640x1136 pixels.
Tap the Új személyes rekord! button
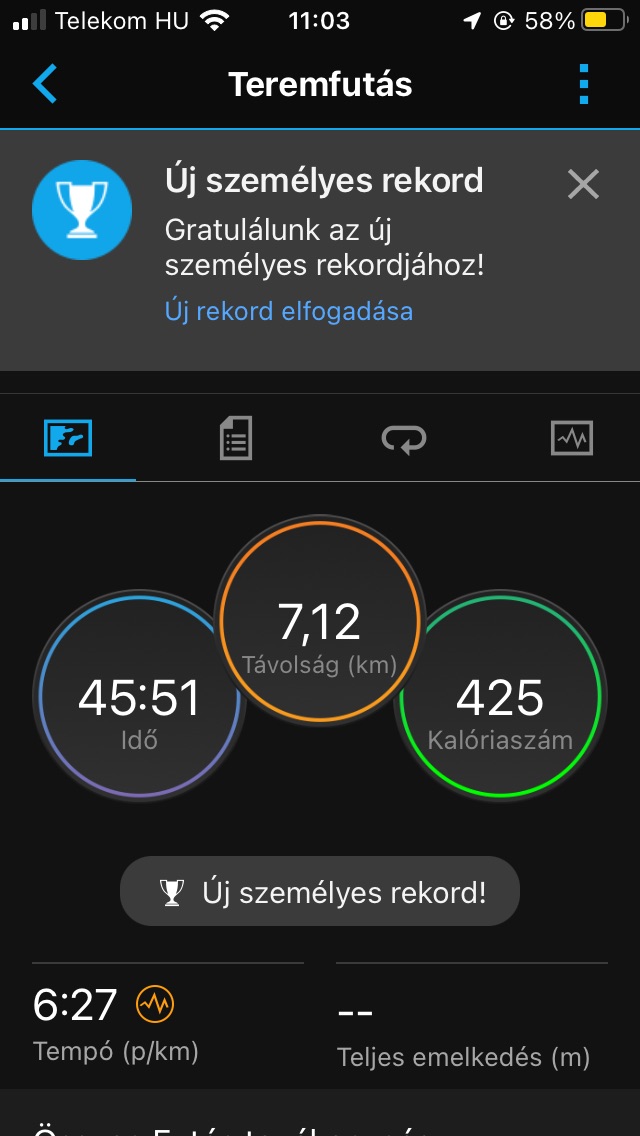click(320, 891)
